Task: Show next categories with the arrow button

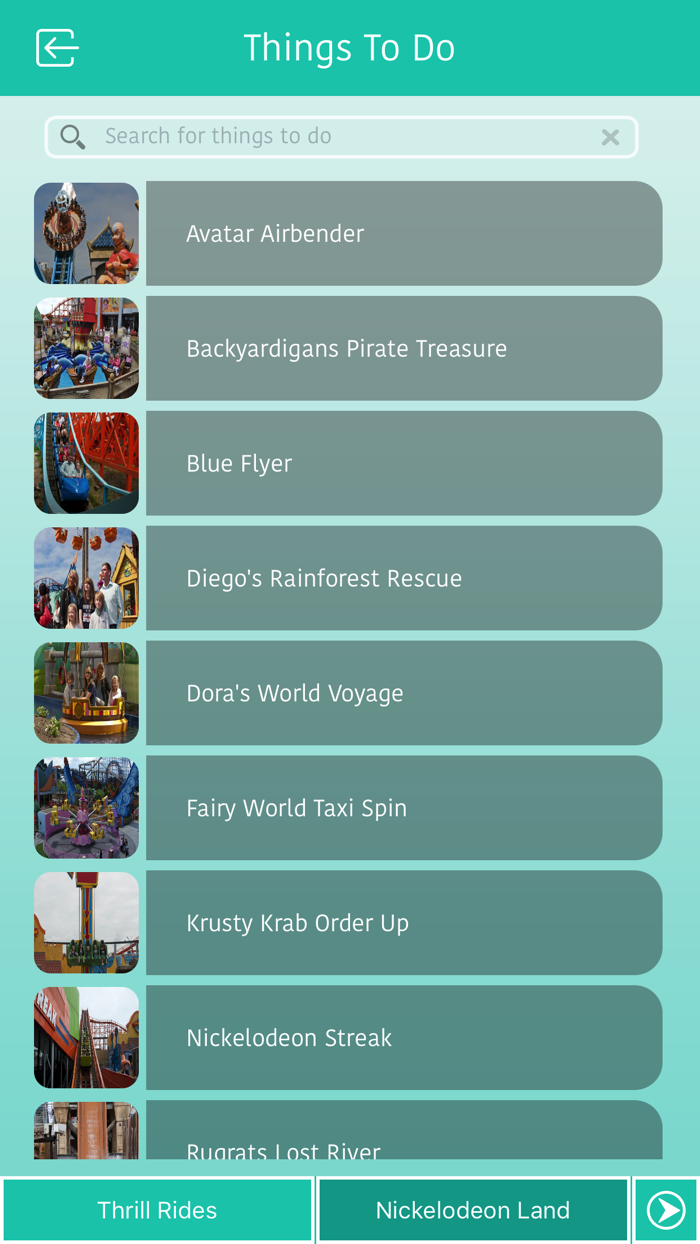Action: coord(666,1210)
